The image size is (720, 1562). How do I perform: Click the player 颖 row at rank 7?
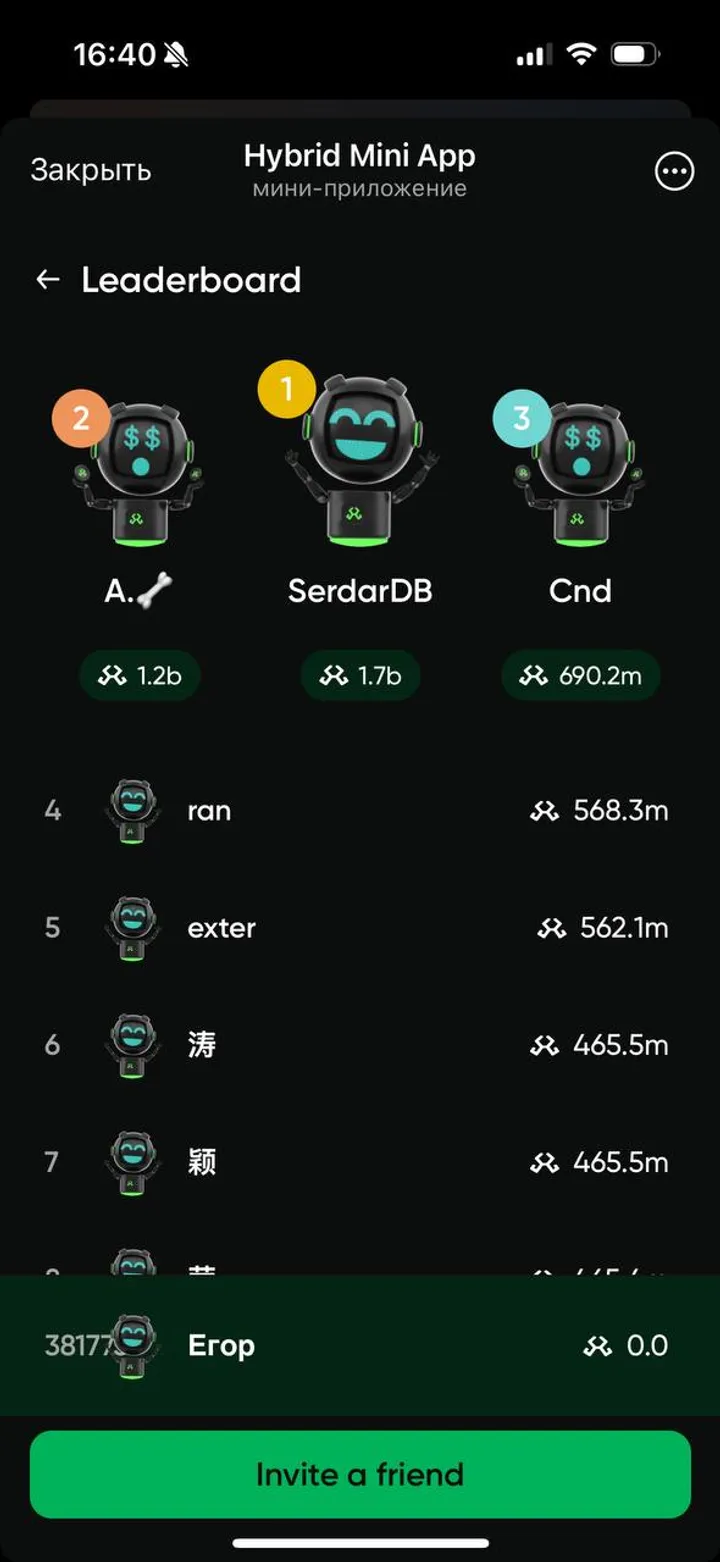360,1163
